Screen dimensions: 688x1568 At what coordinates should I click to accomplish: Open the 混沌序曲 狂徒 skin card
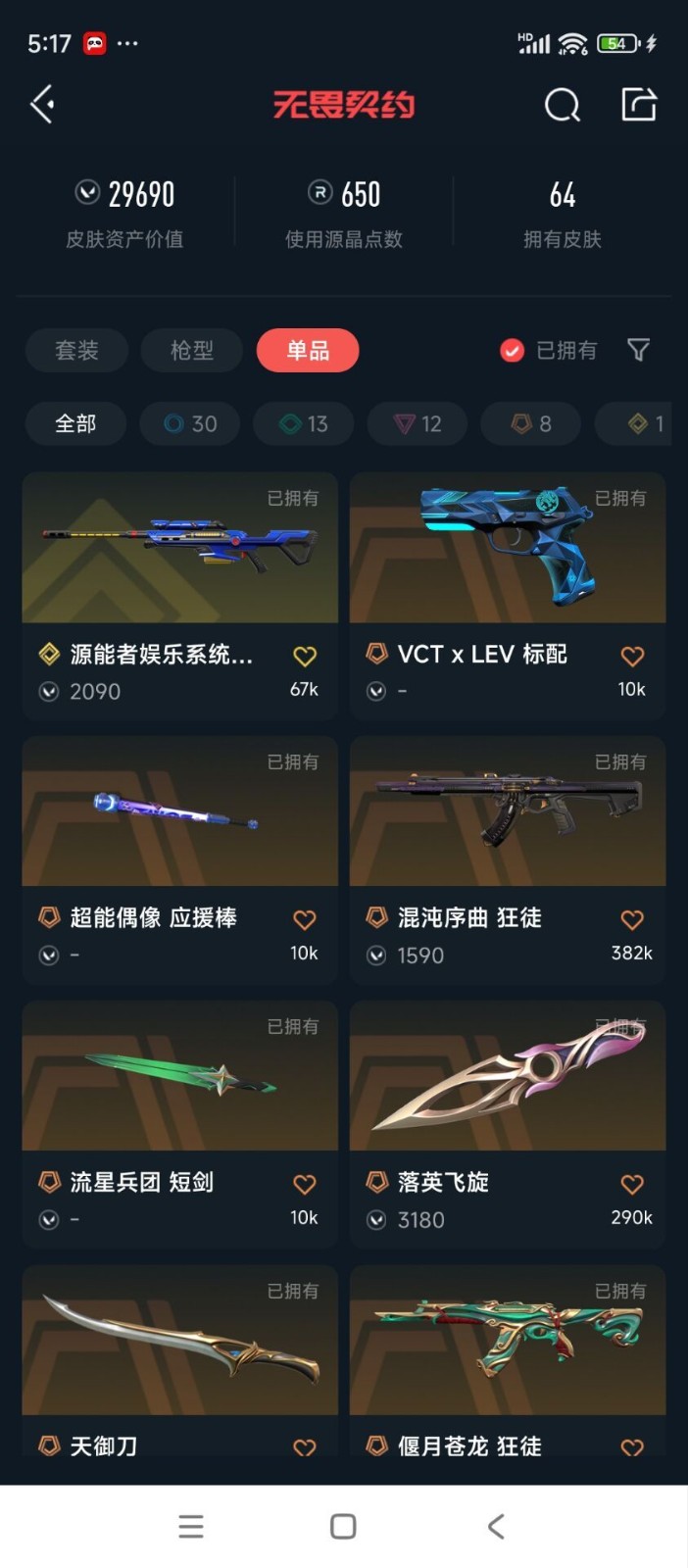click(508, 860)
